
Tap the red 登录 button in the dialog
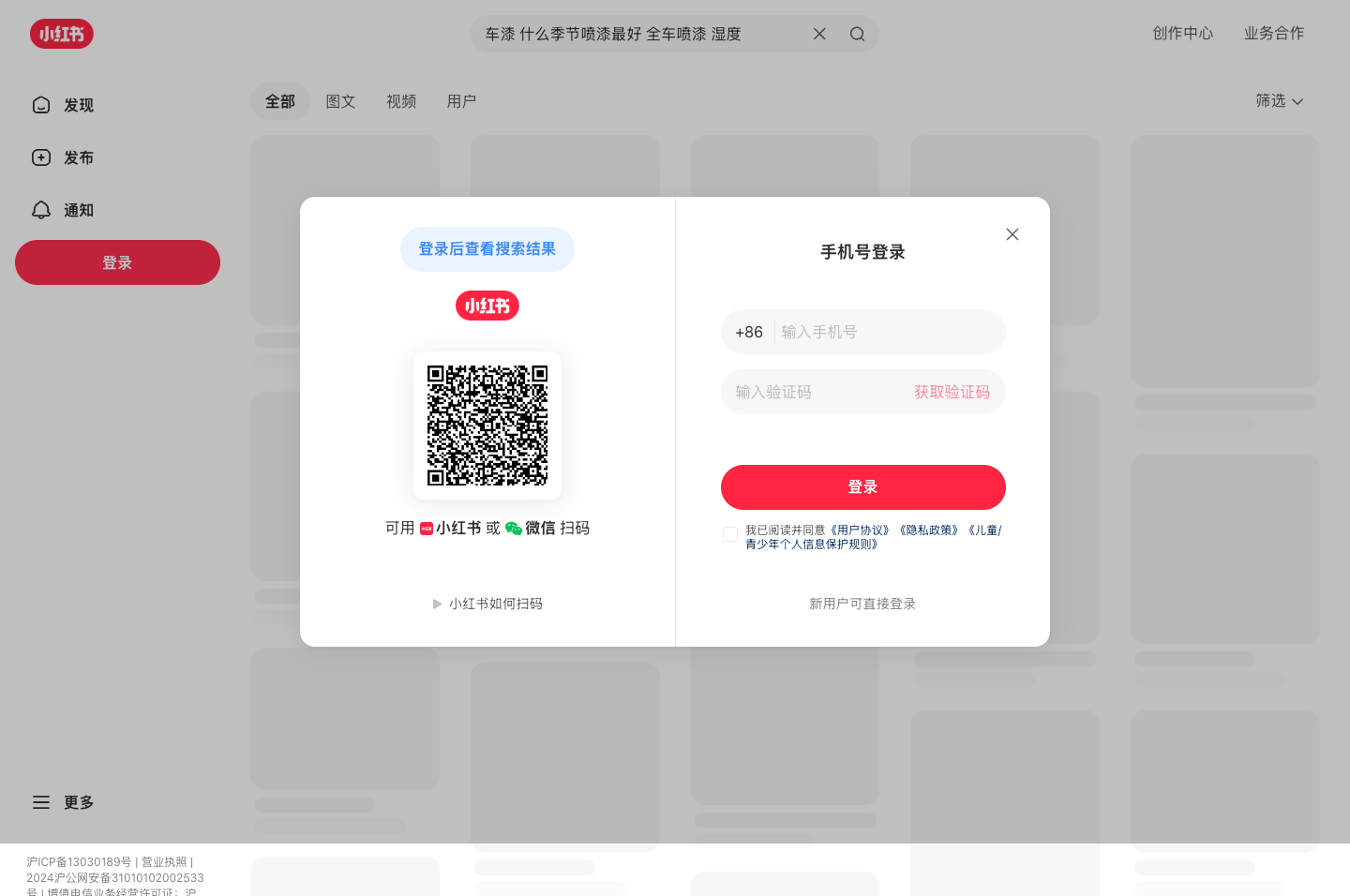(862, 487)
